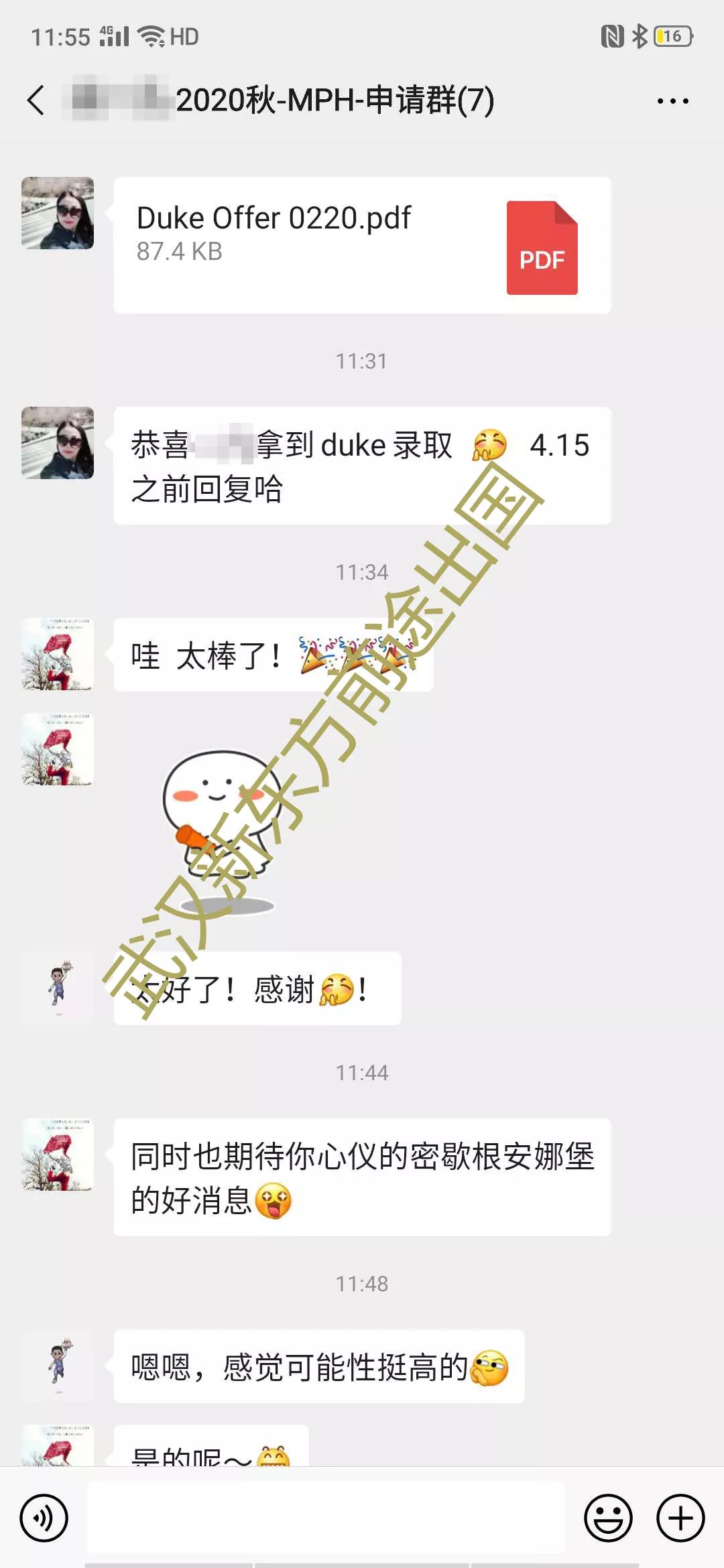
Task: Open profile of sender of 太好了！感谢
Action: click(58, 987)
